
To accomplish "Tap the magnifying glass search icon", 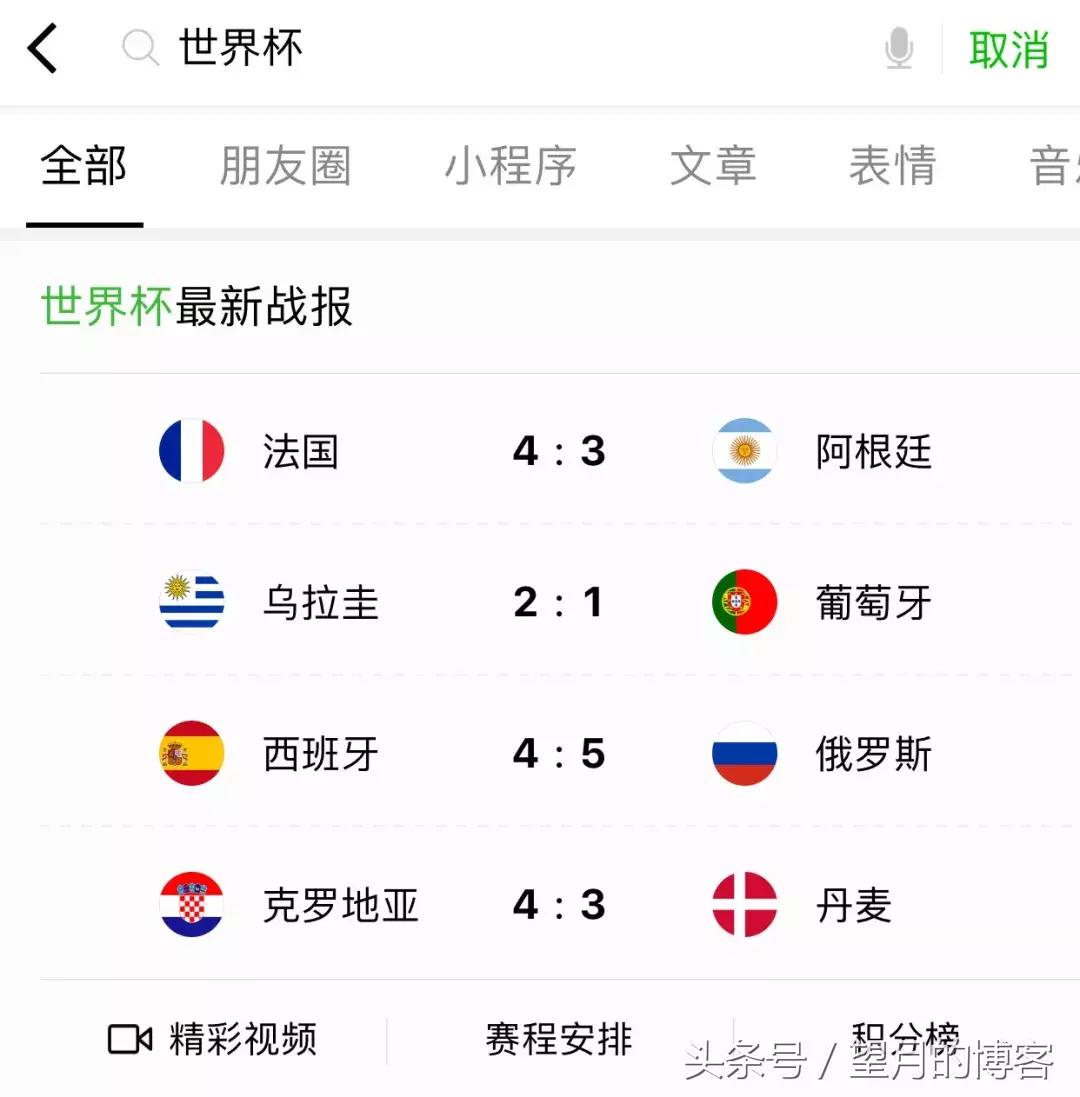I will pyautogui.click(x=140, y=47).
